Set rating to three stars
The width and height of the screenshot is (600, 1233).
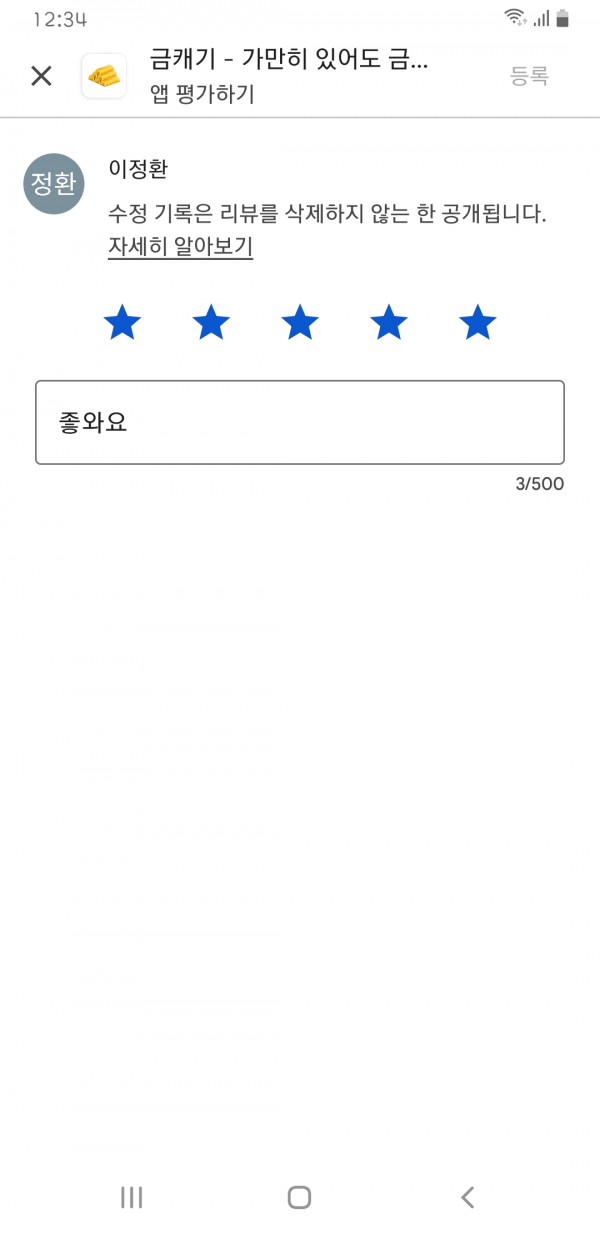tap(300, 323)
